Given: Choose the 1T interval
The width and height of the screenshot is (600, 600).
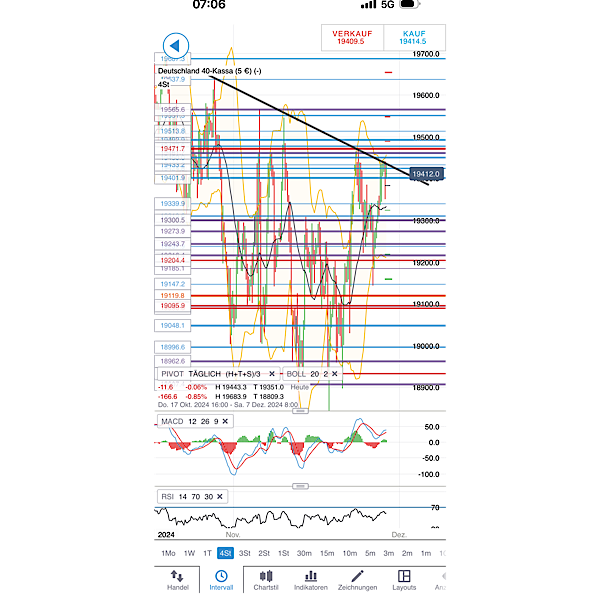Looking at the screenshot, I should point(207,553).
